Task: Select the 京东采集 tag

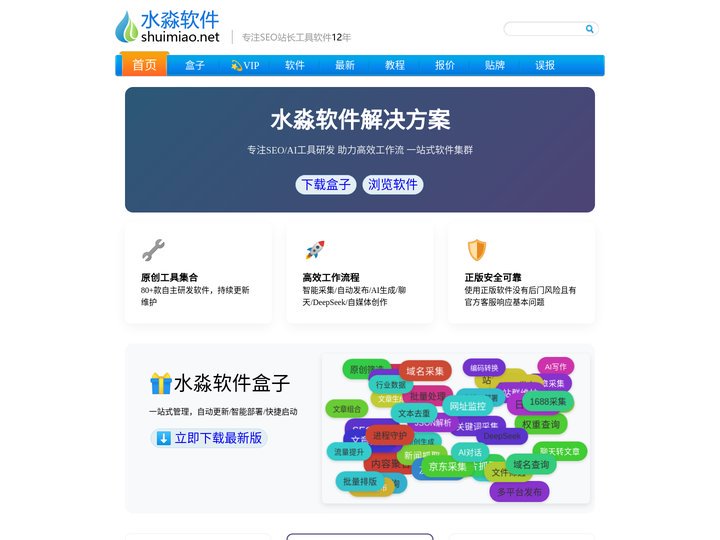Action: tap(447, 467)
